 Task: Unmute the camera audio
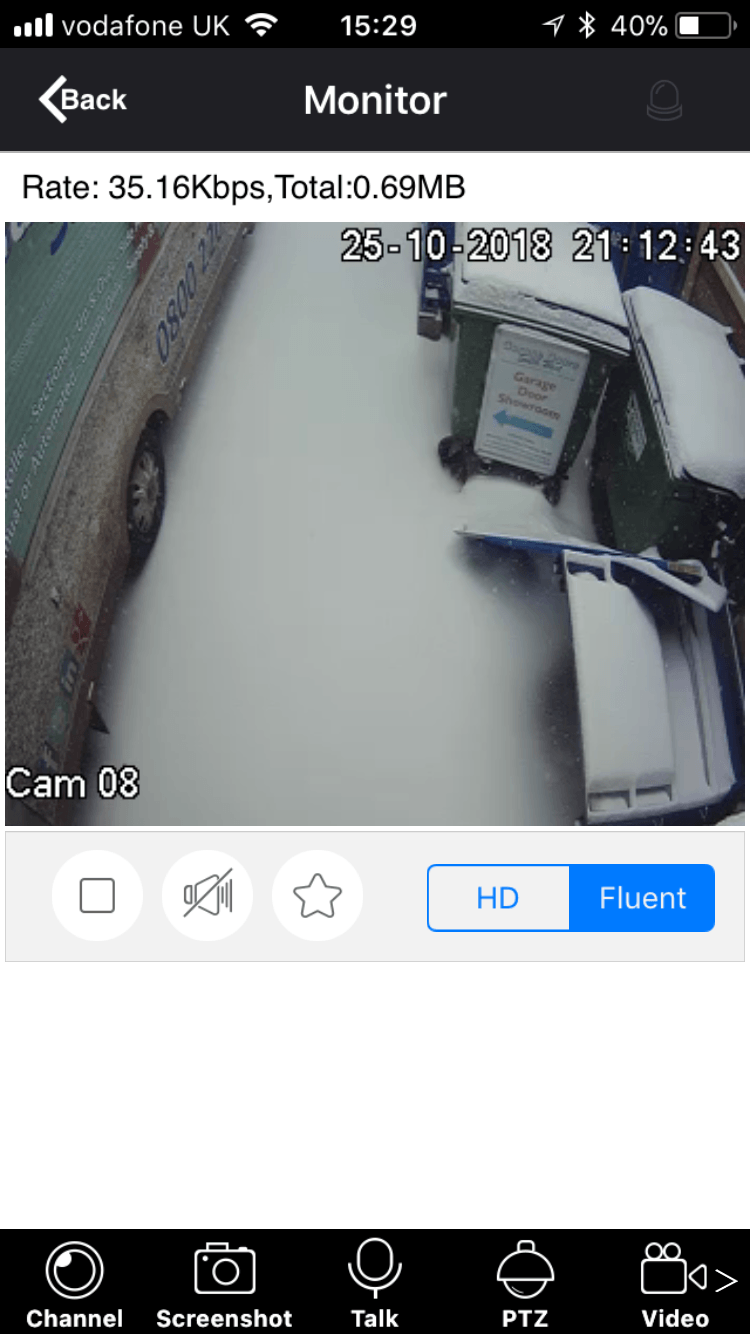coord(207,896)
